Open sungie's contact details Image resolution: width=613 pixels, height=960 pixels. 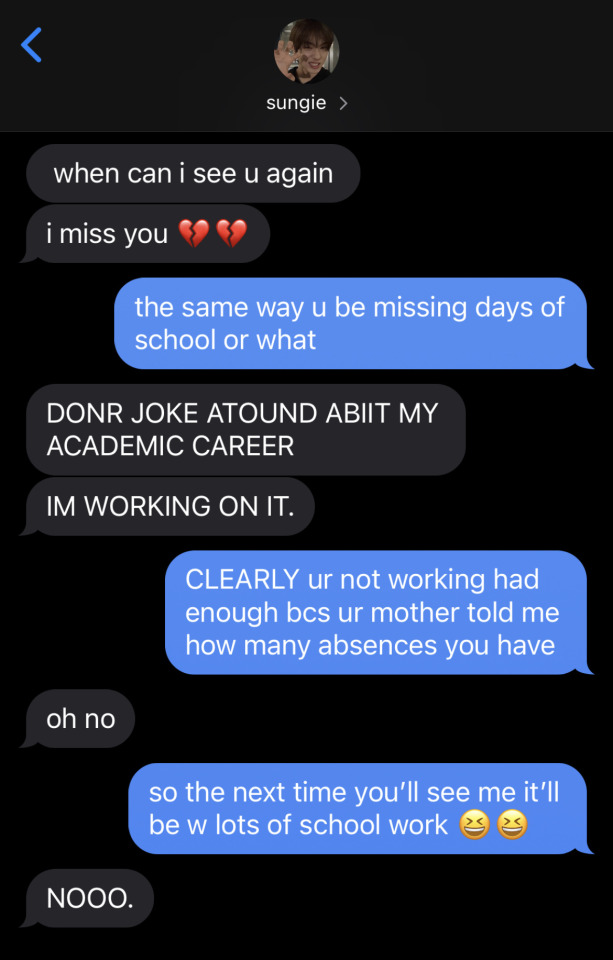[x=306, y=103]
